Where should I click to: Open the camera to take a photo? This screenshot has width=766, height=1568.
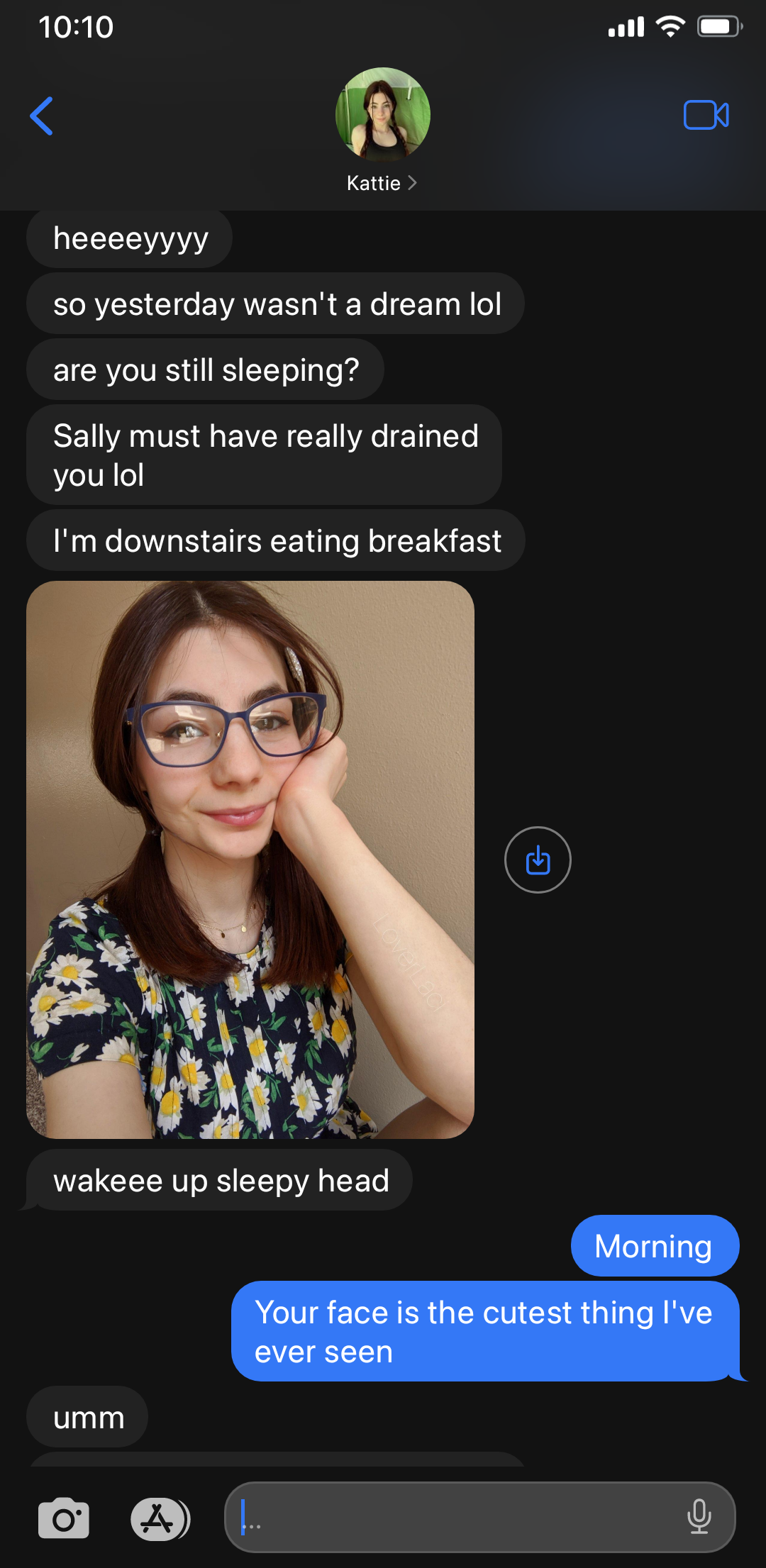[64, 1518]
